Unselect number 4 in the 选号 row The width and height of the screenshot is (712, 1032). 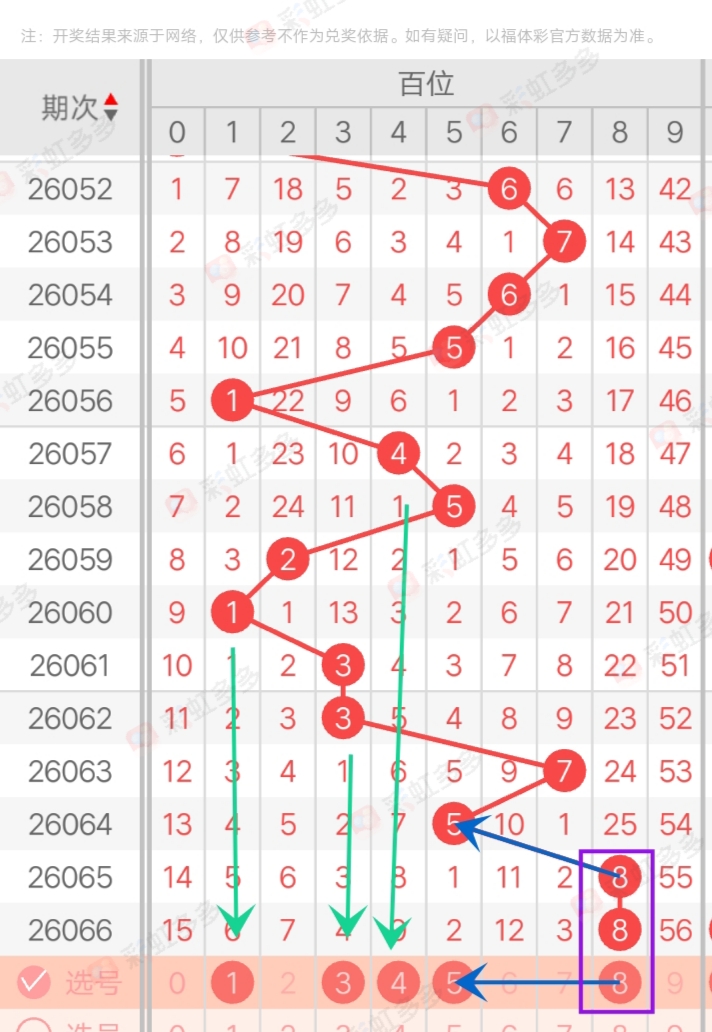tap(399, 984)
